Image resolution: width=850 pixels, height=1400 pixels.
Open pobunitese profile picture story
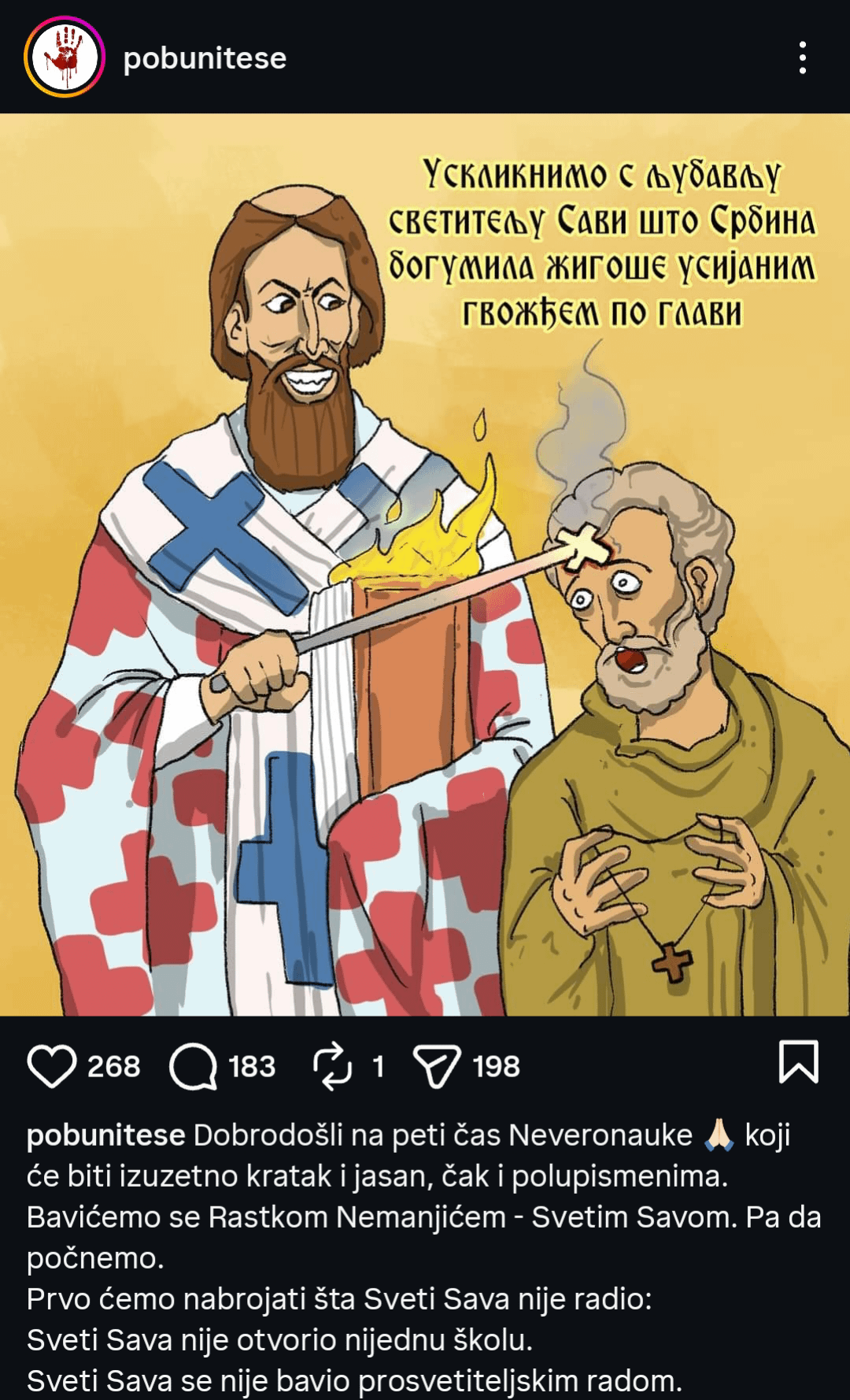click(65, 57)
